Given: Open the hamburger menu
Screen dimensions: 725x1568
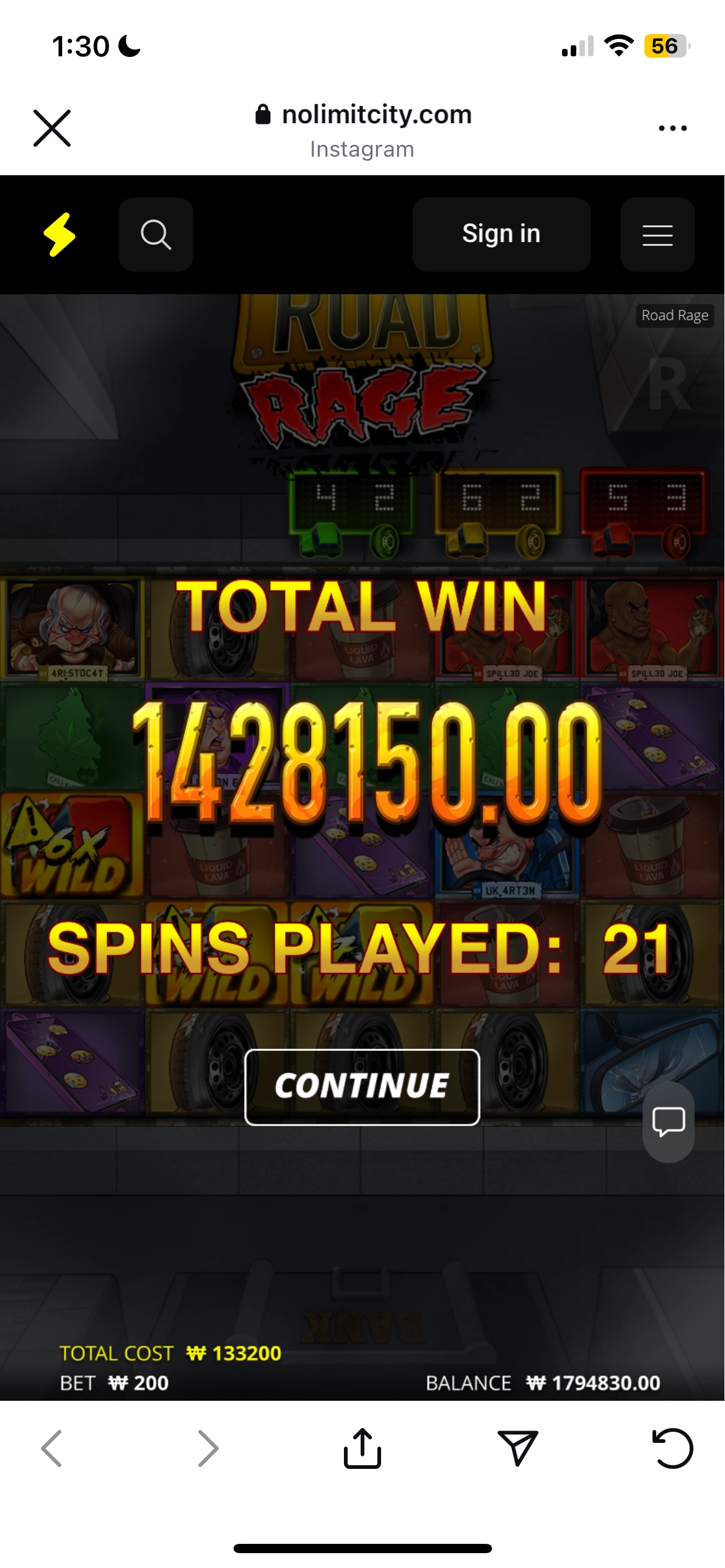Looking at the screenshot, I should point(657,235).
